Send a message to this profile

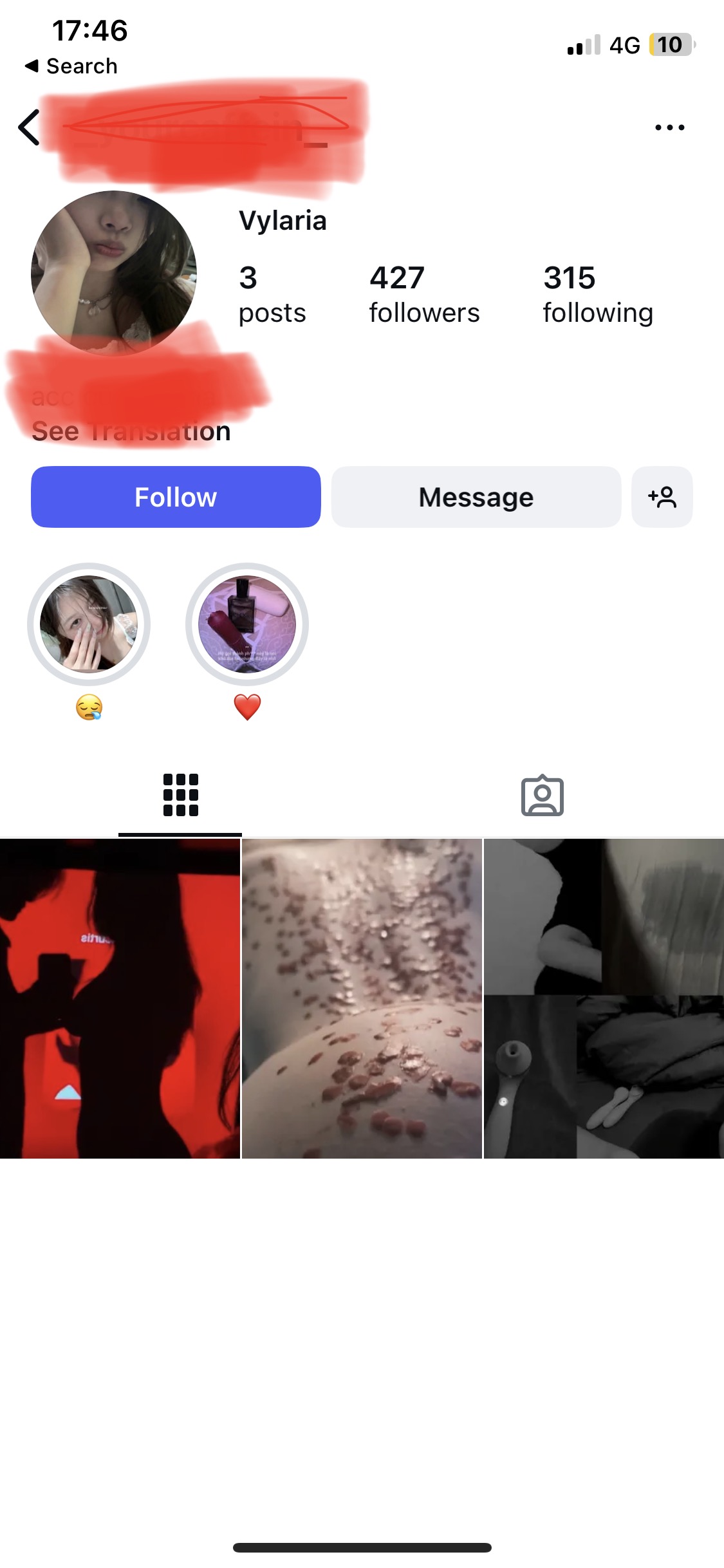[476, 497]
